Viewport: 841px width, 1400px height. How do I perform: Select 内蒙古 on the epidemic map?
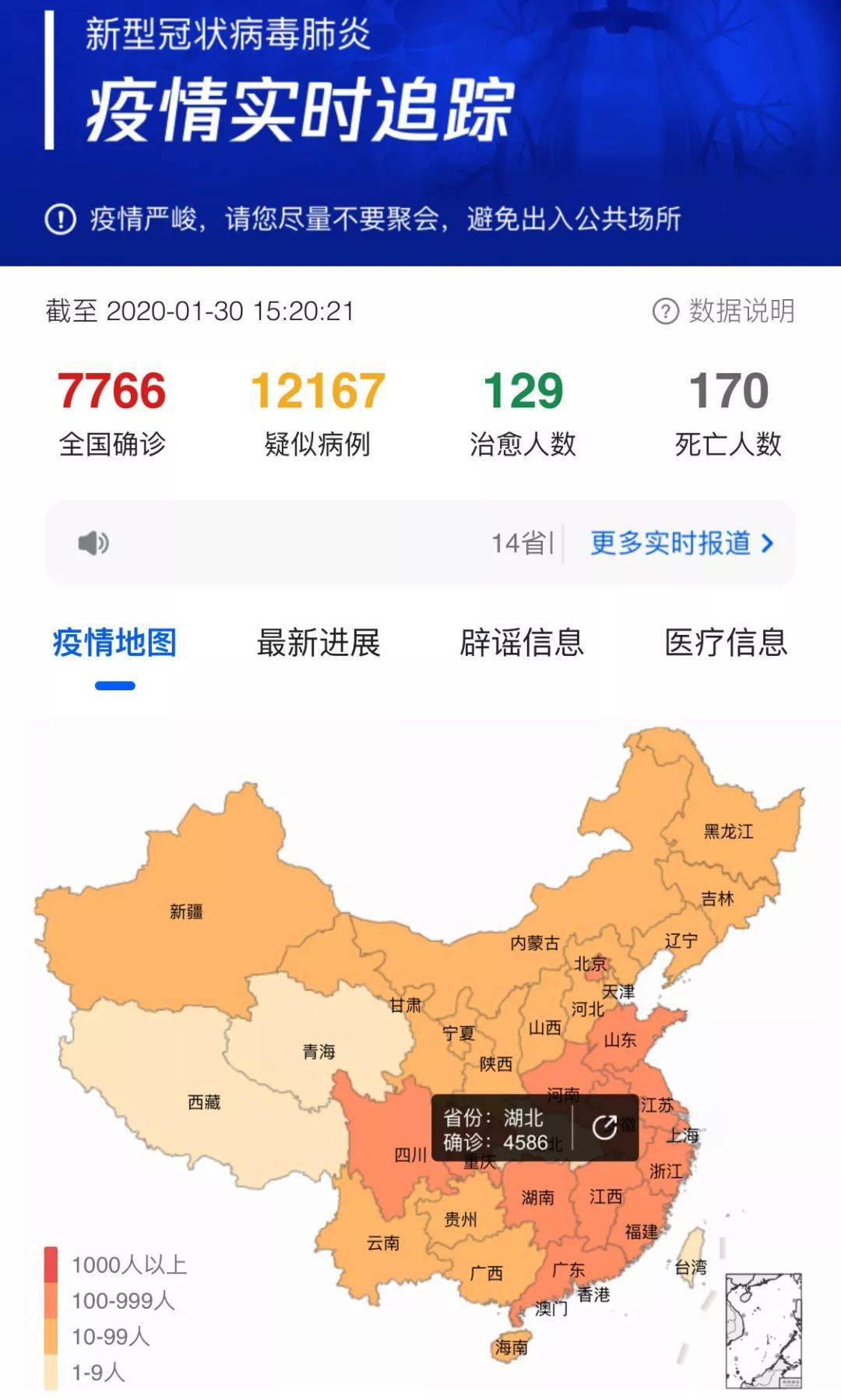(x=535, y=943)
